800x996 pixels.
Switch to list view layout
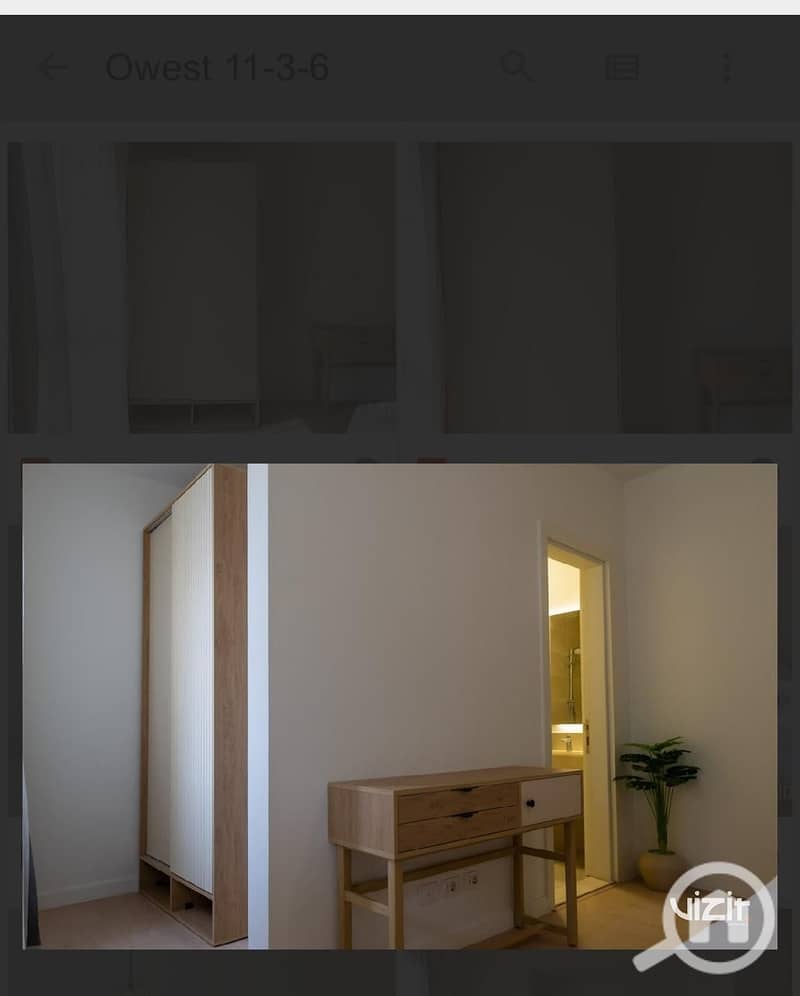[x=621, y=68]
